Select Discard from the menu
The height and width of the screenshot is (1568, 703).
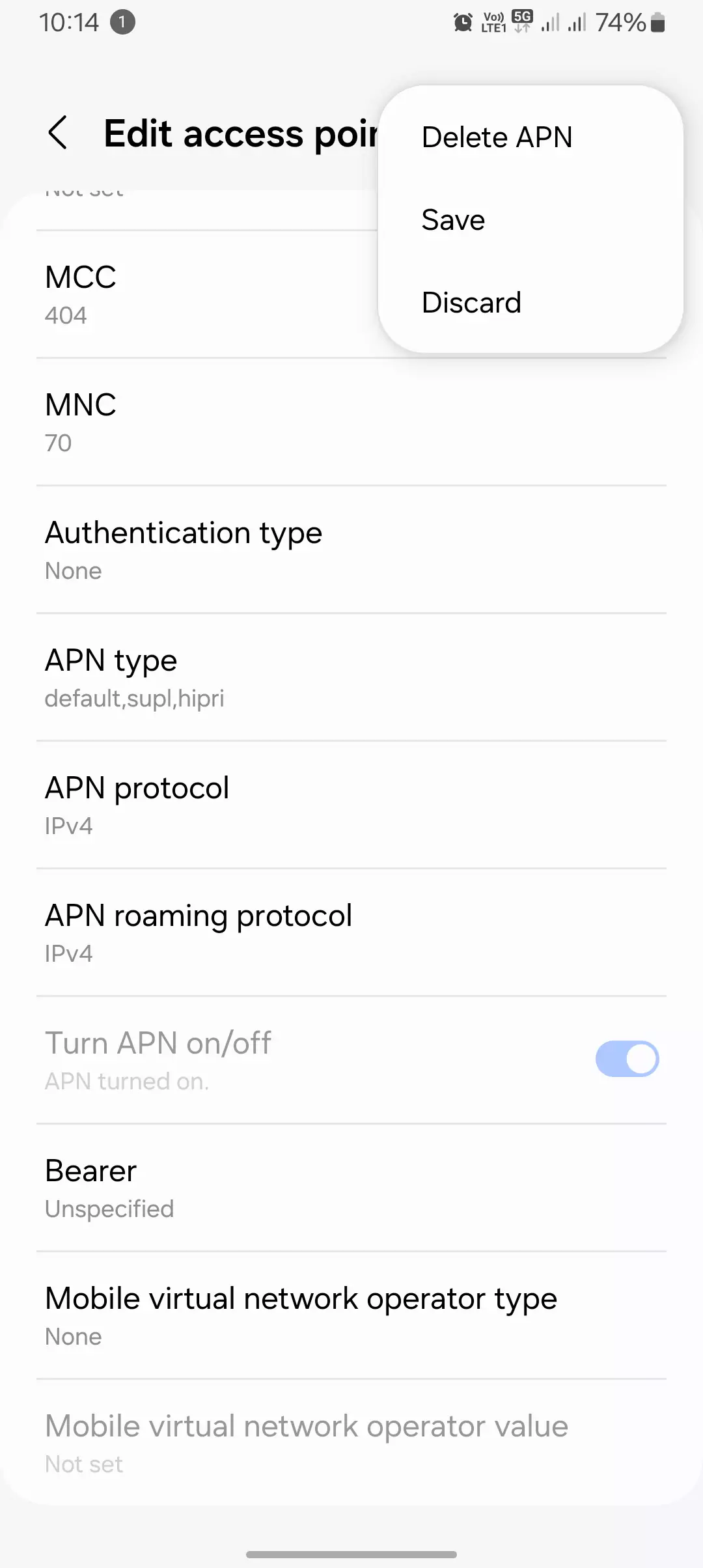[x=472, y=301]
